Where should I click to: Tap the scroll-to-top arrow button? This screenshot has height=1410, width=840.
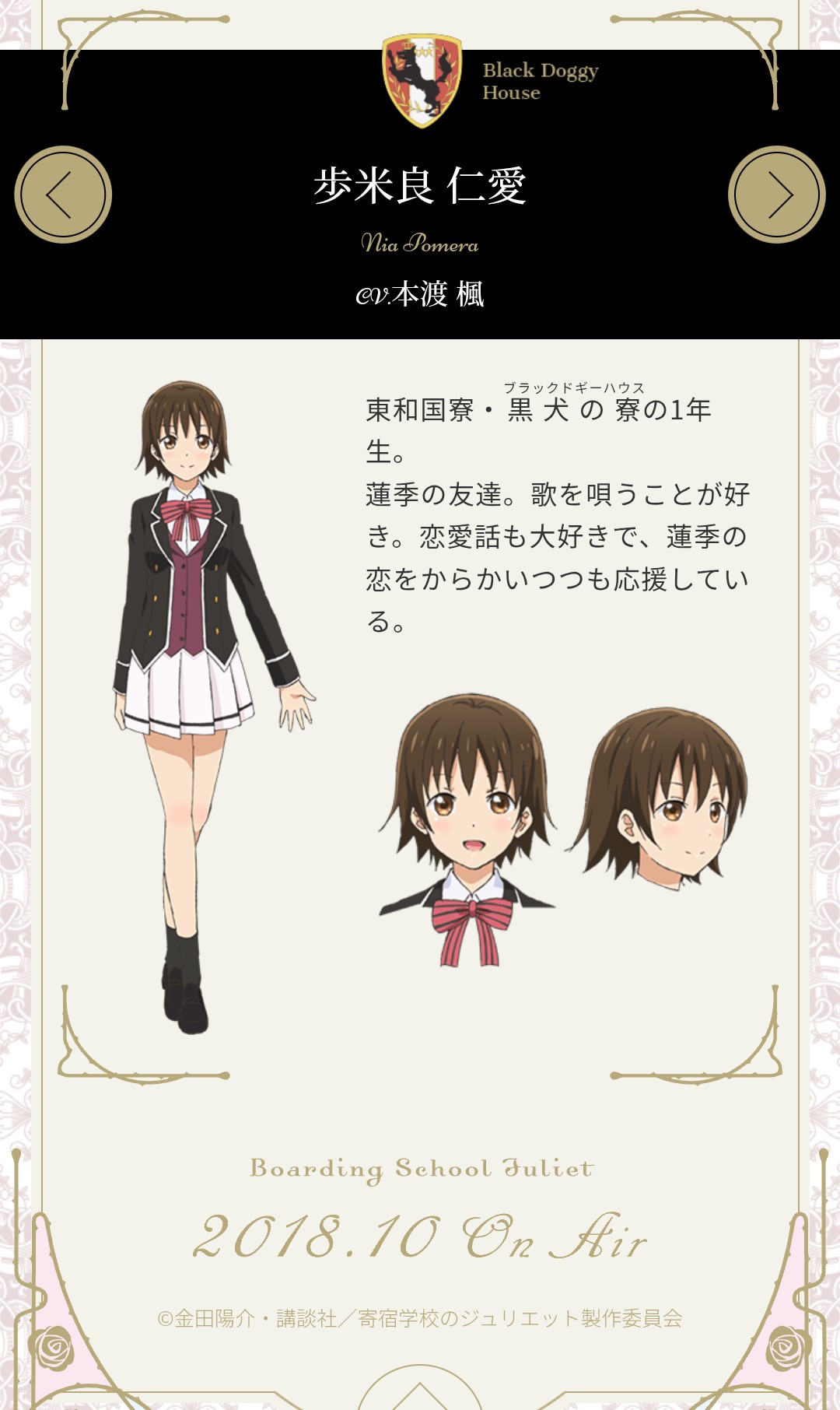click(x=420, y=1391)
